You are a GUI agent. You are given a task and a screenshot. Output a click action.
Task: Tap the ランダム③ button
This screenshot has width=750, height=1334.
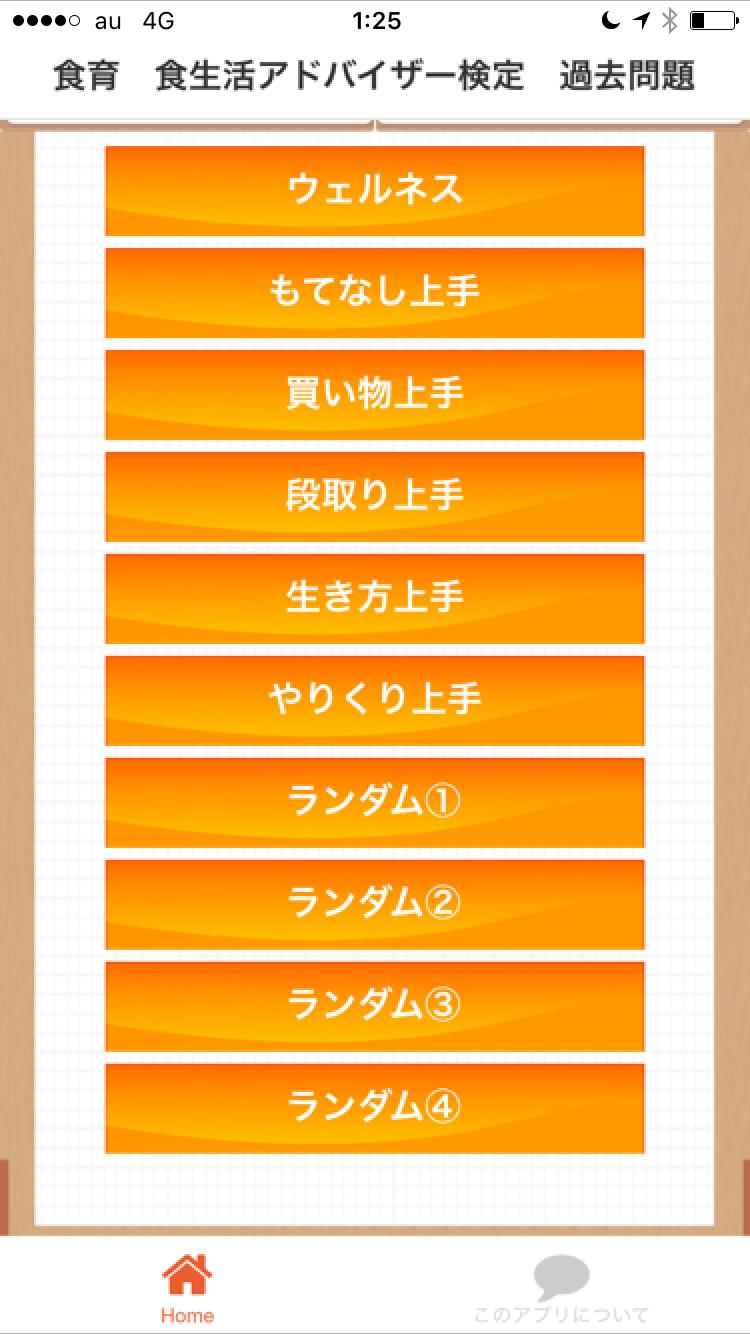(x=375, y=1007)
